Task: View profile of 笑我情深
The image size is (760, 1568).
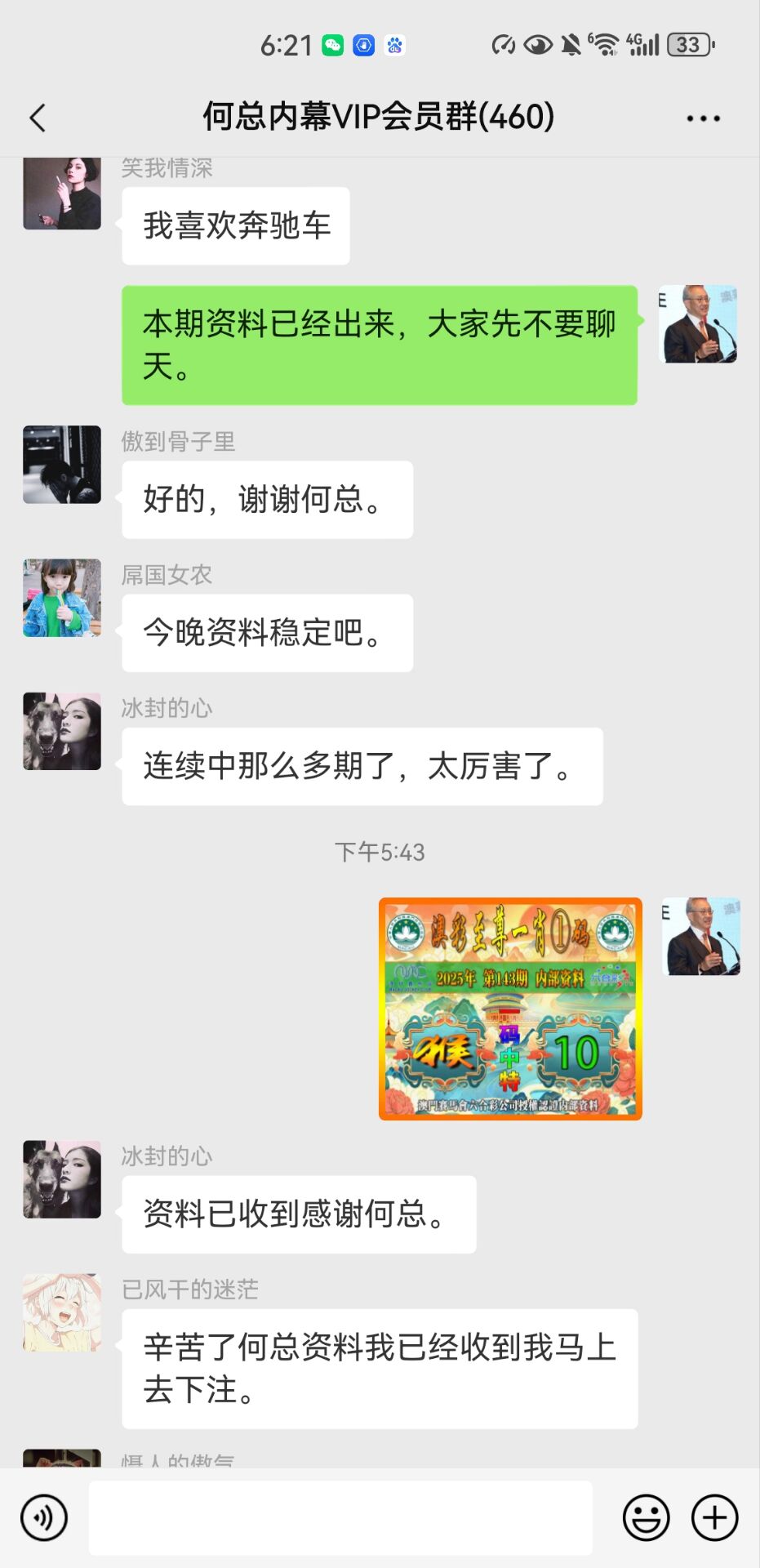Action: pyautogui.click(x=62, y=193)
